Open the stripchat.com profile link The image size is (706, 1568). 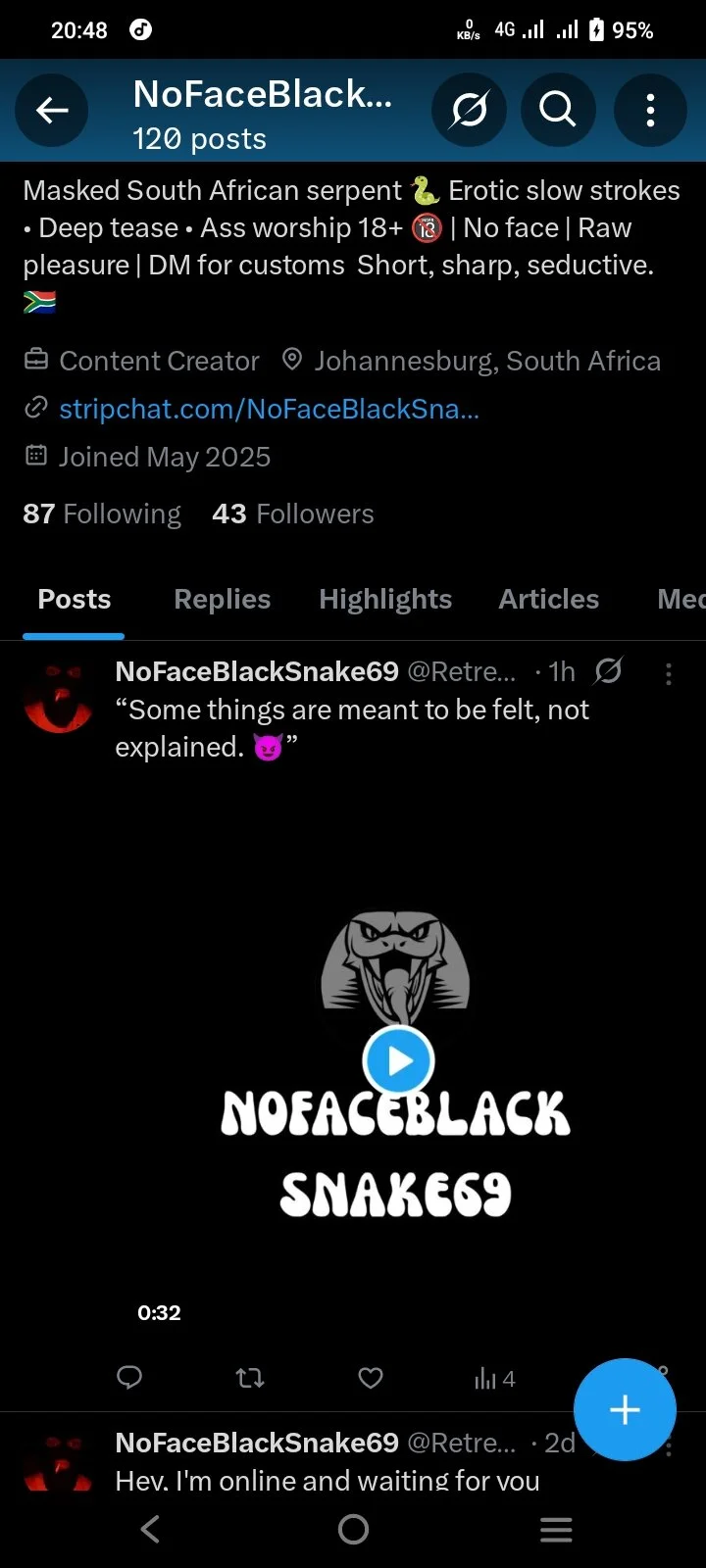[269, 409]
